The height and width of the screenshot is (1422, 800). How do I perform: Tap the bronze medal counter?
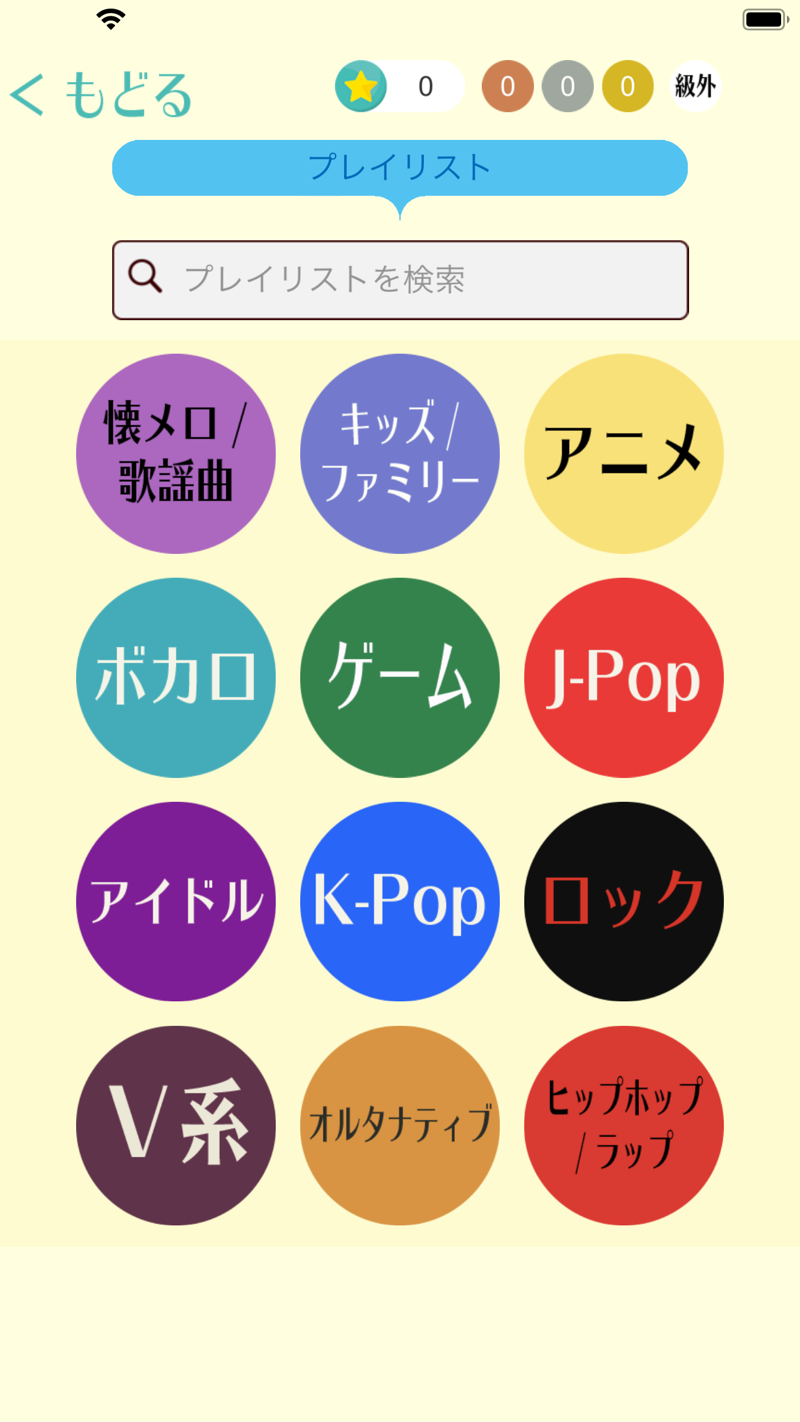click(x=508, y=87)
